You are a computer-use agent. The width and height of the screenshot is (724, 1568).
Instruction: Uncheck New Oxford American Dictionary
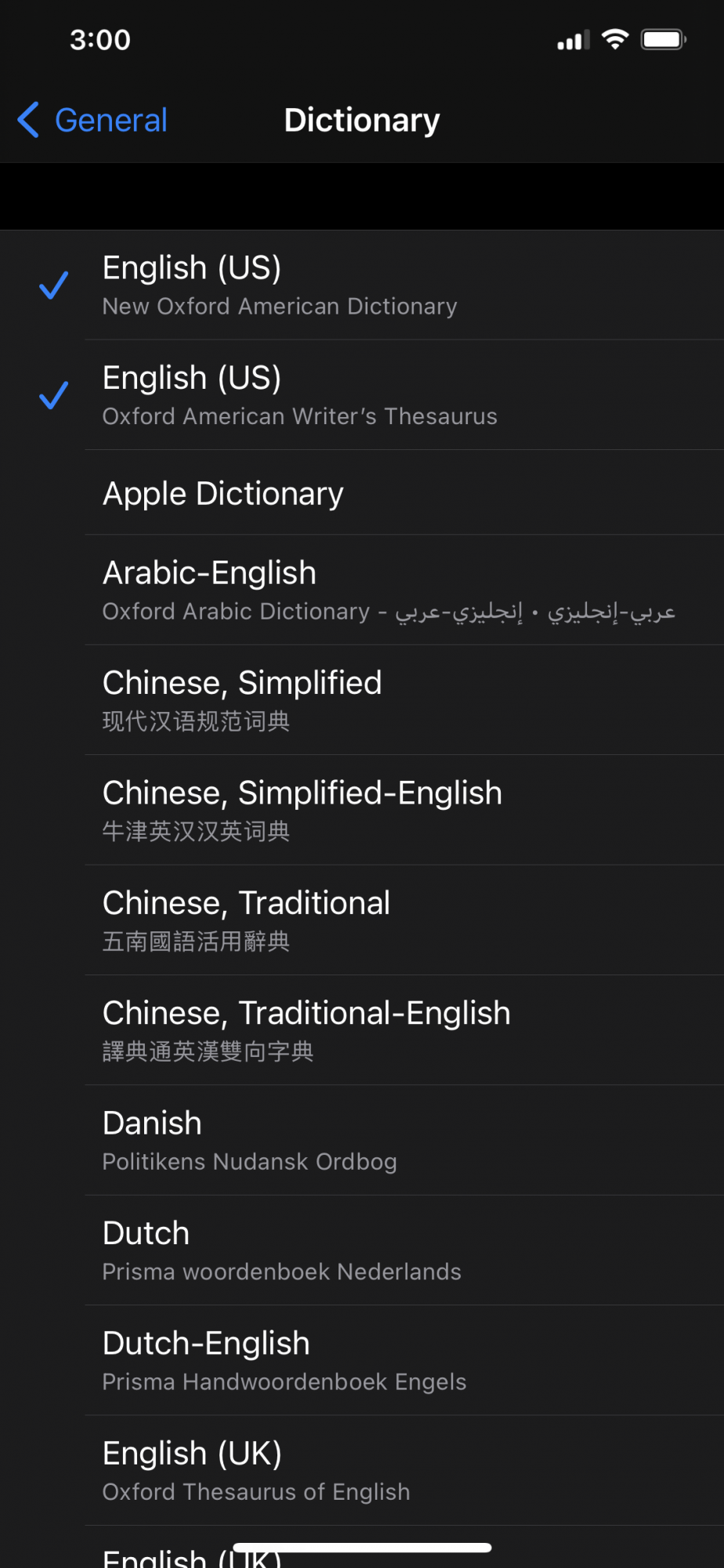click(x=360, y=285)
